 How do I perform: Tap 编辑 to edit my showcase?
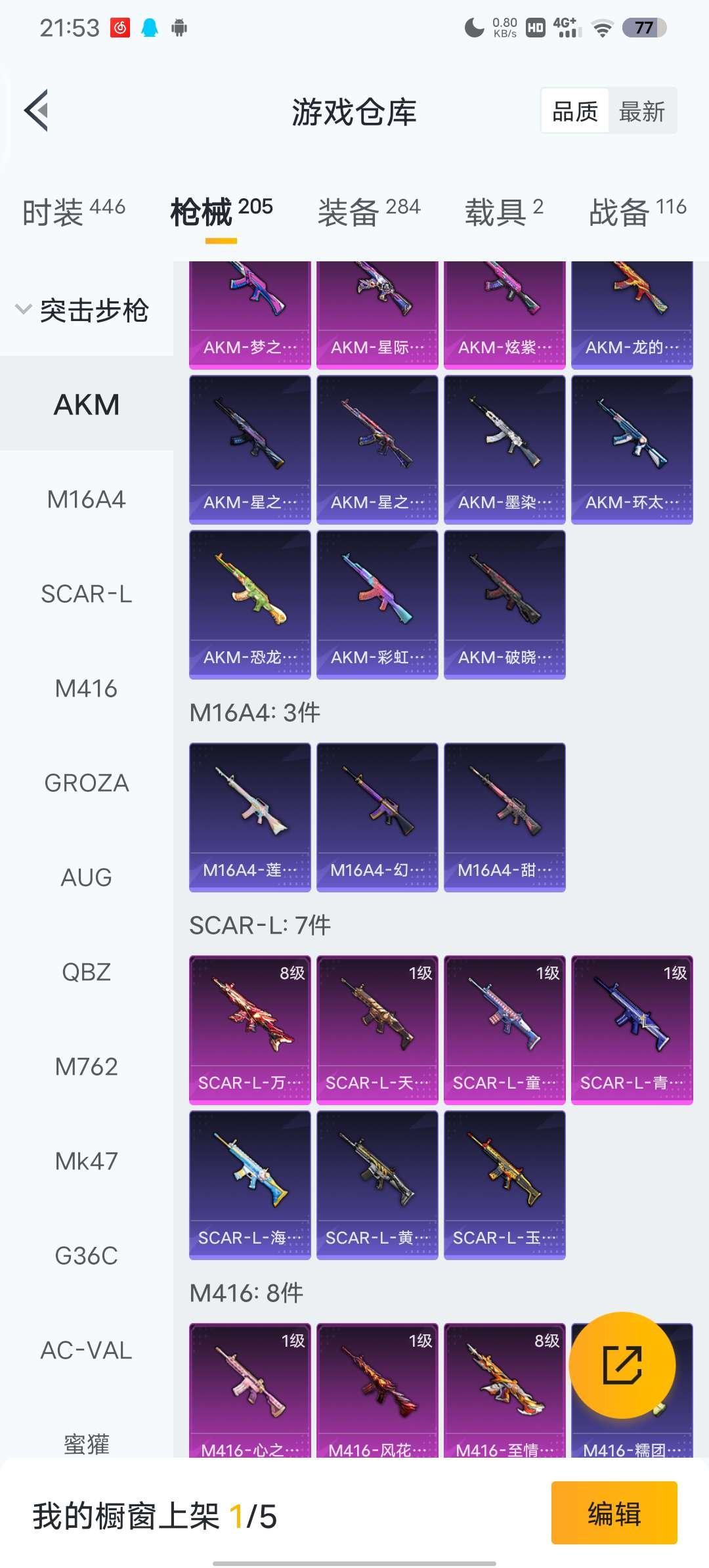pyautogui.click(x=614, y=1513)
